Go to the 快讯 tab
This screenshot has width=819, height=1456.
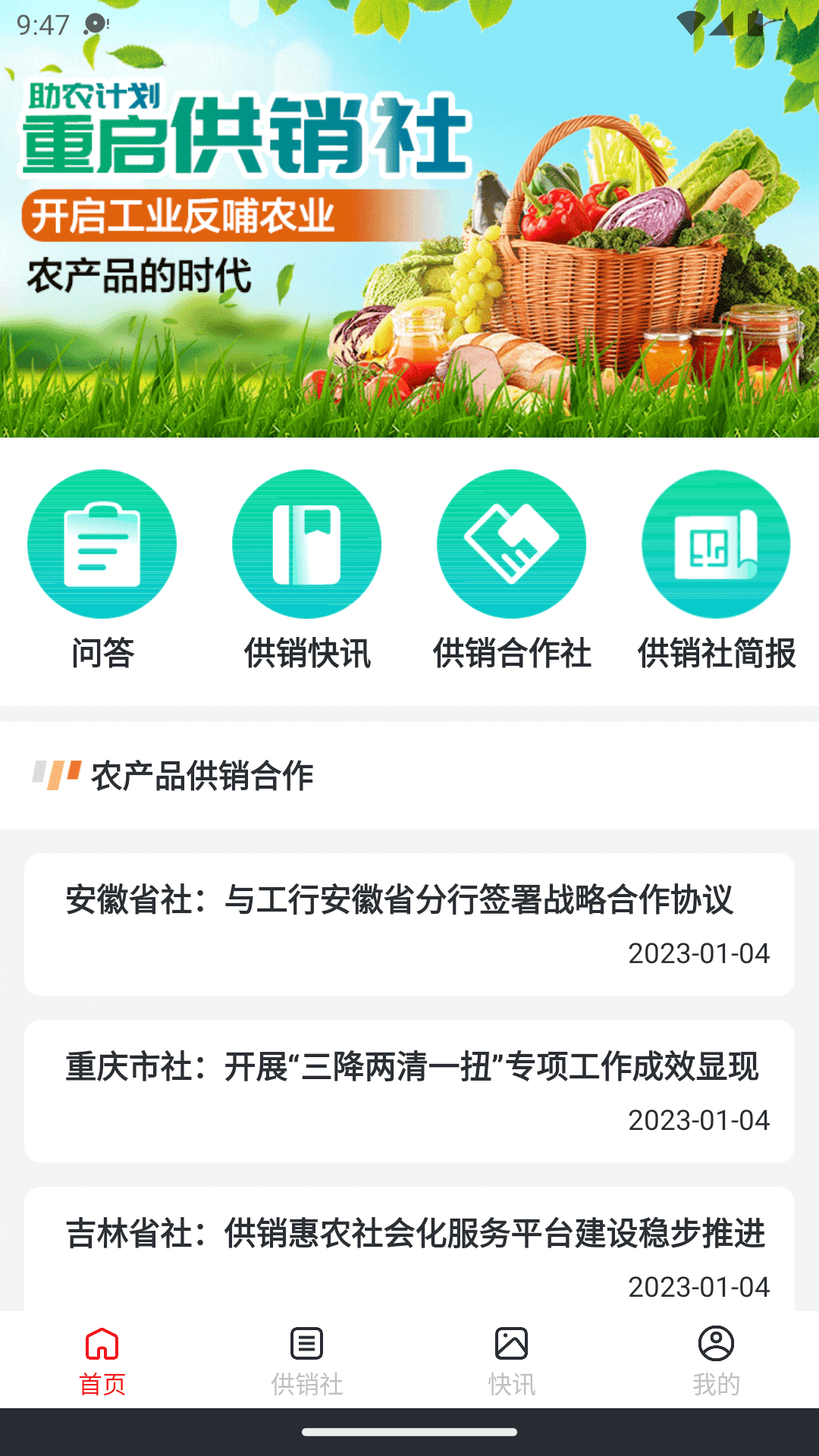(512, 1360)
